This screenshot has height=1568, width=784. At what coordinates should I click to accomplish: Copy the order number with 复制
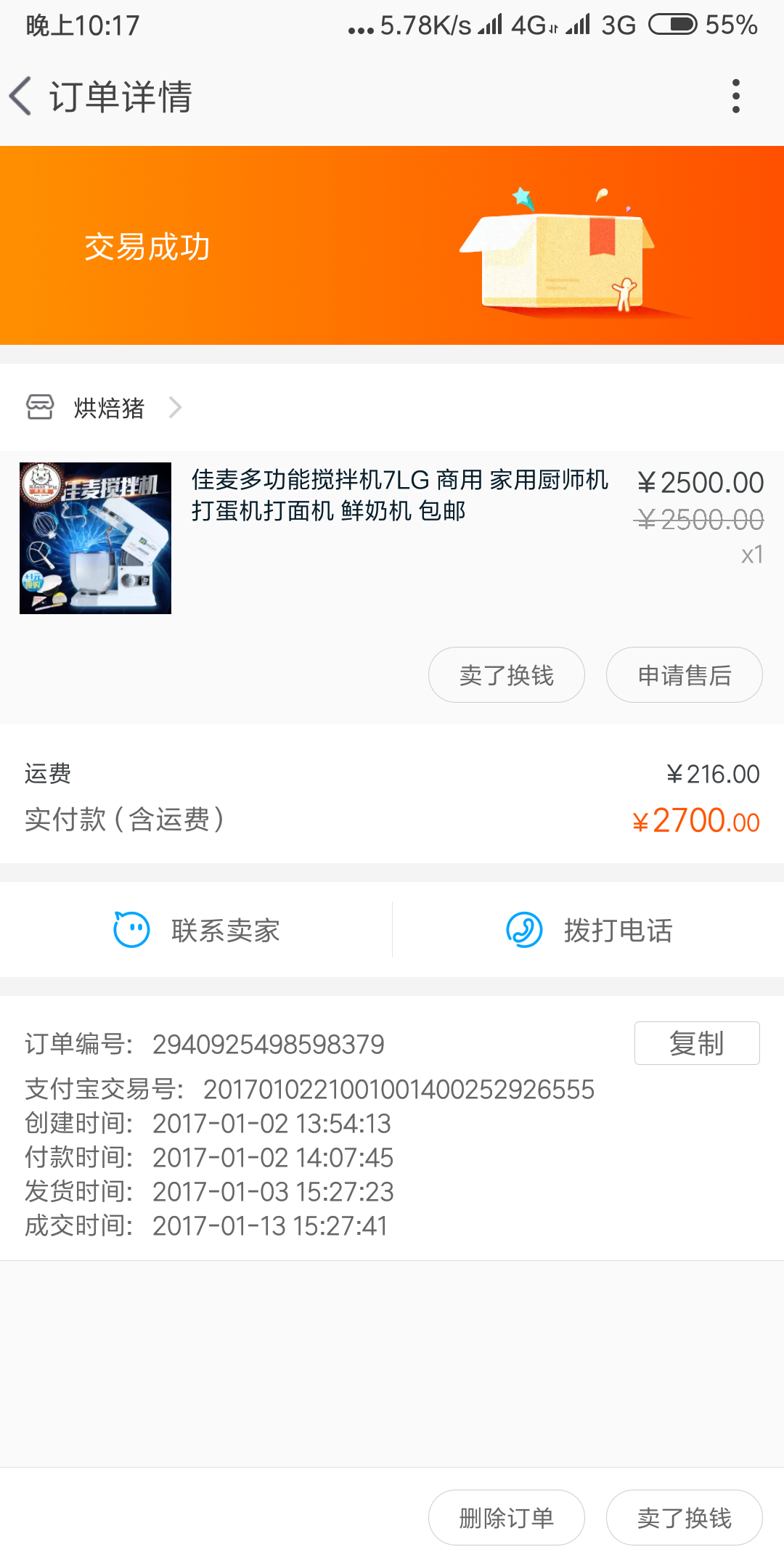[x=696, y=1043]
